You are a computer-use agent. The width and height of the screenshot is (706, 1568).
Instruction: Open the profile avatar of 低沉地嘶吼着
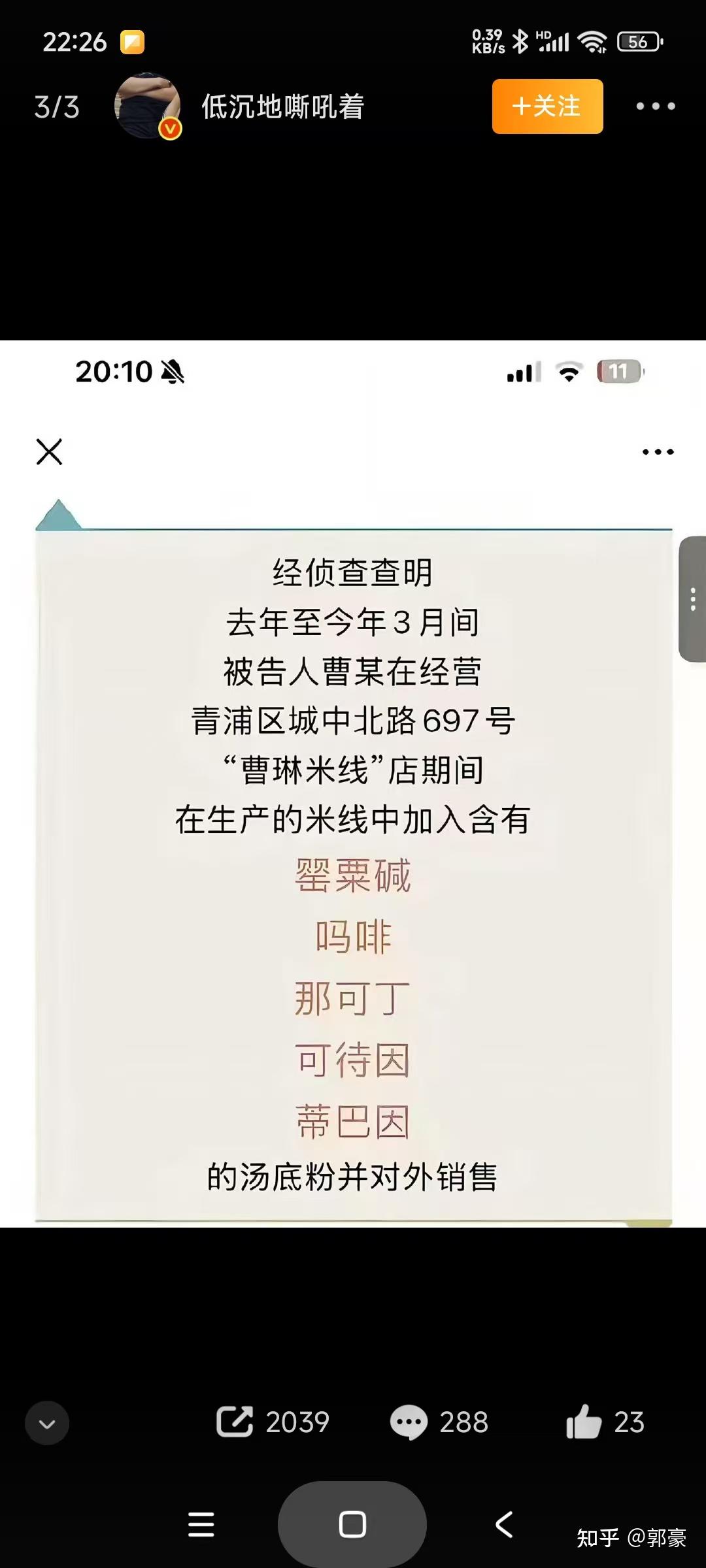point(148,106)
